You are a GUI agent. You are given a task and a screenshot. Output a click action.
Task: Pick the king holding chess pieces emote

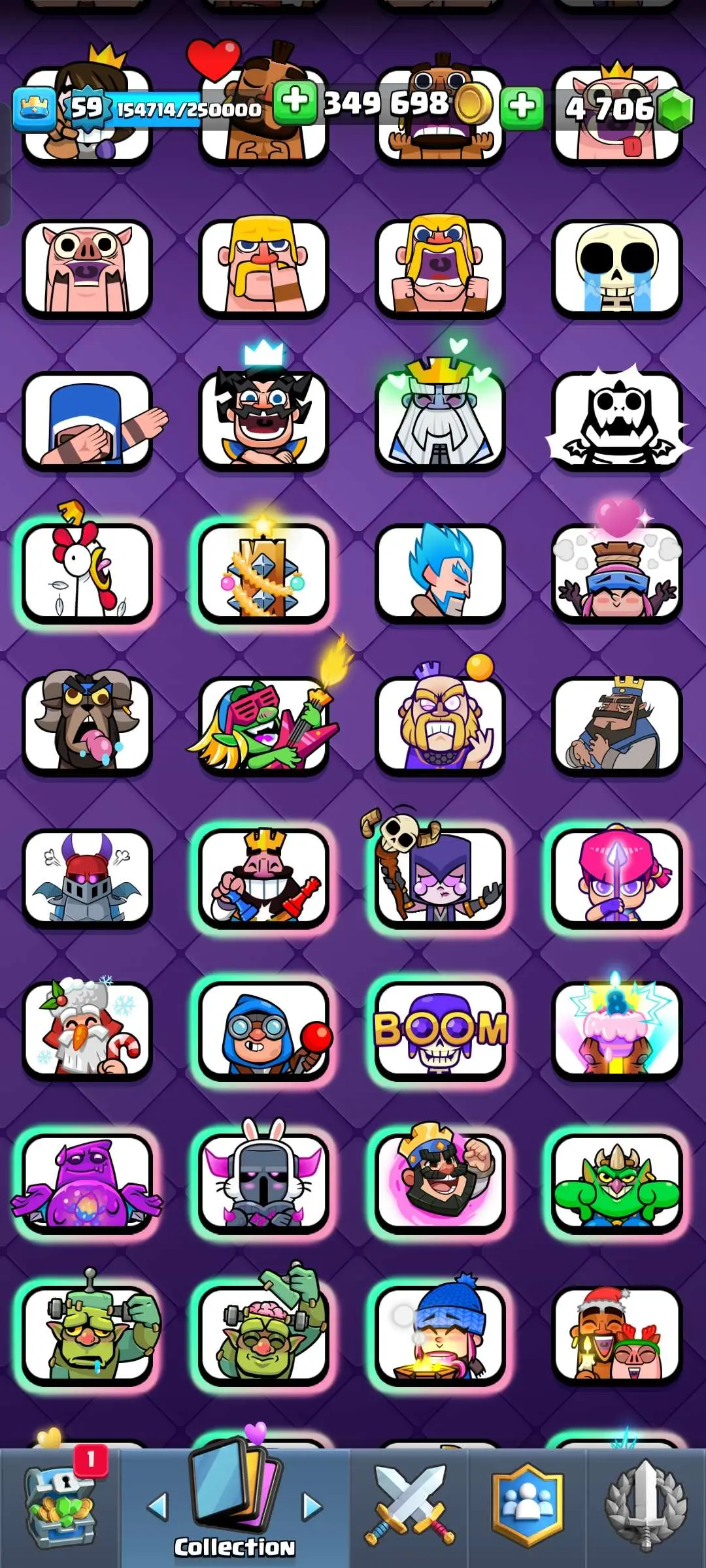pyautogui.click(x=263, y=878)
